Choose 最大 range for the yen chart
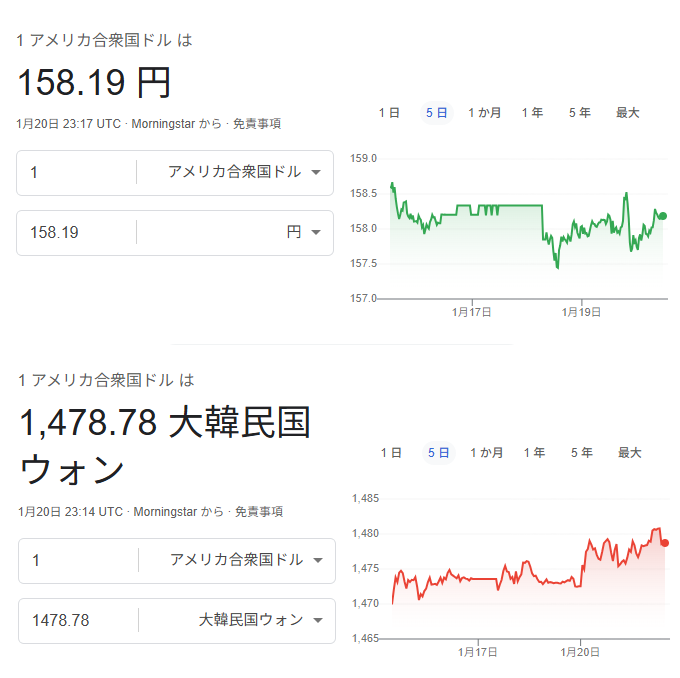 coord(628,113)
